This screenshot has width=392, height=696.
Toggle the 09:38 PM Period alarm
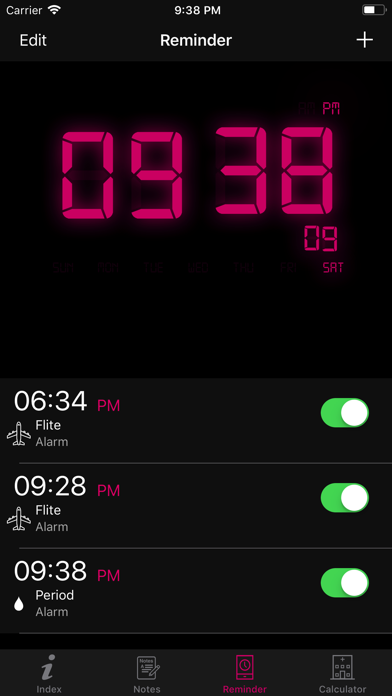[x=345, y=583]
